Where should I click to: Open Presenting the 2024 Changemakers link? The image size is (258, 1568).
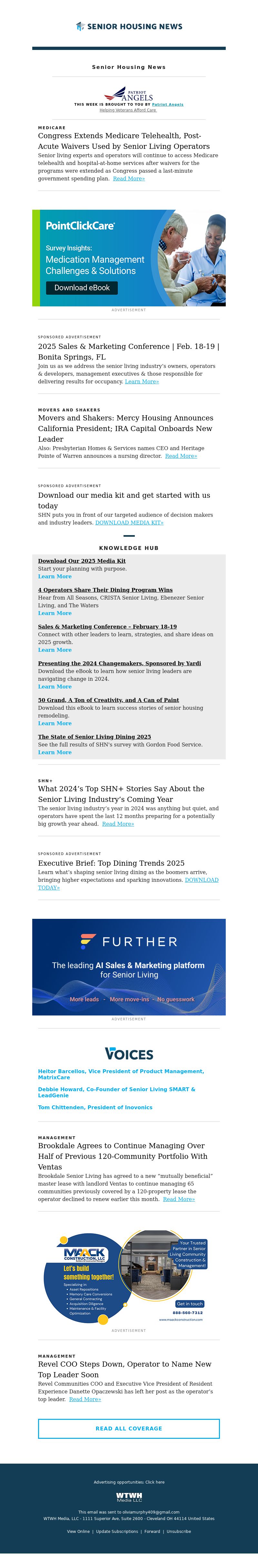pos(120,663)
